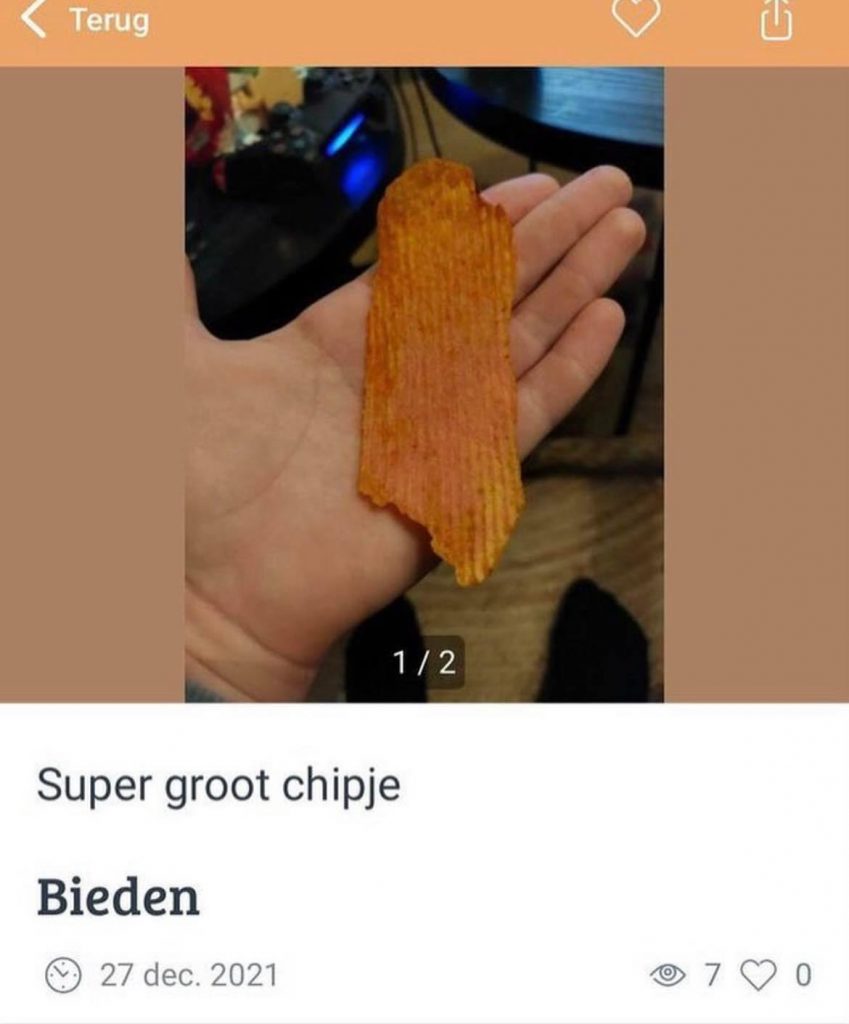Screen dimensions: 849x1024
Task: Favorite this listing with the heart icon
Action: pyautogui.click(x=635, y=20)
